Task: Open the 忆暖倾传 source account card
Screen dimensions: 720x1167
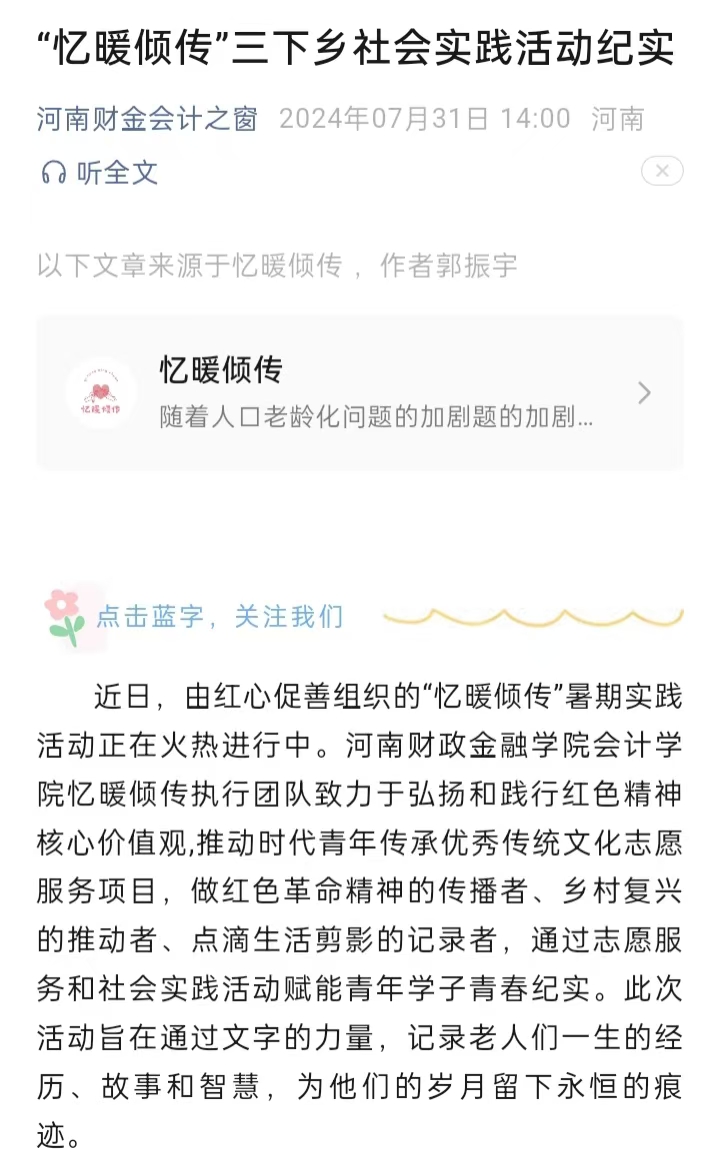Action: tap(360, 393)
